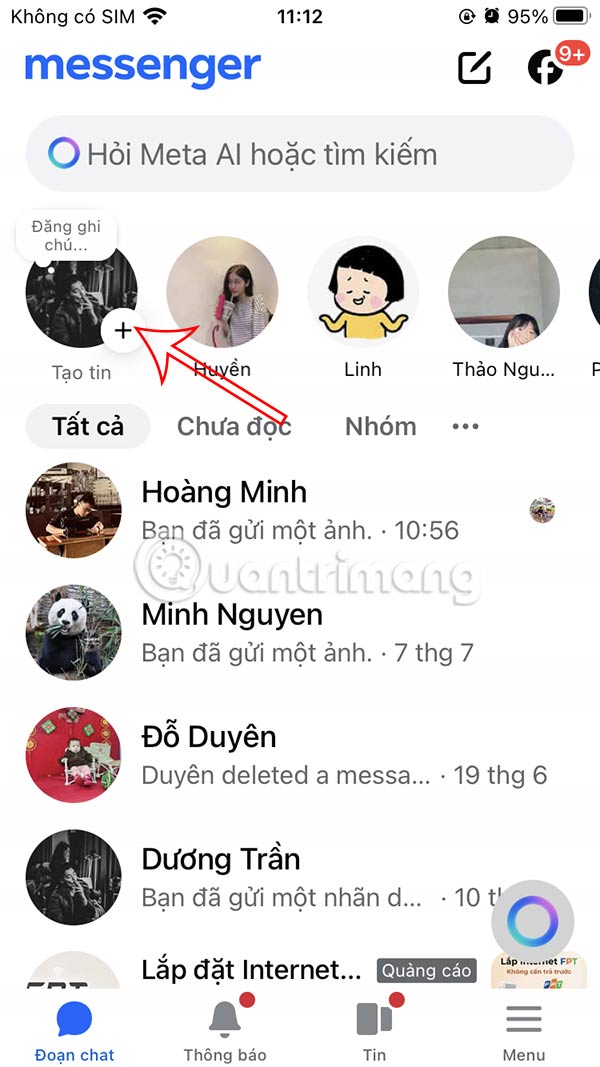Switch to the Nhóm filter

pyautogui.click(x=380, y=426)
